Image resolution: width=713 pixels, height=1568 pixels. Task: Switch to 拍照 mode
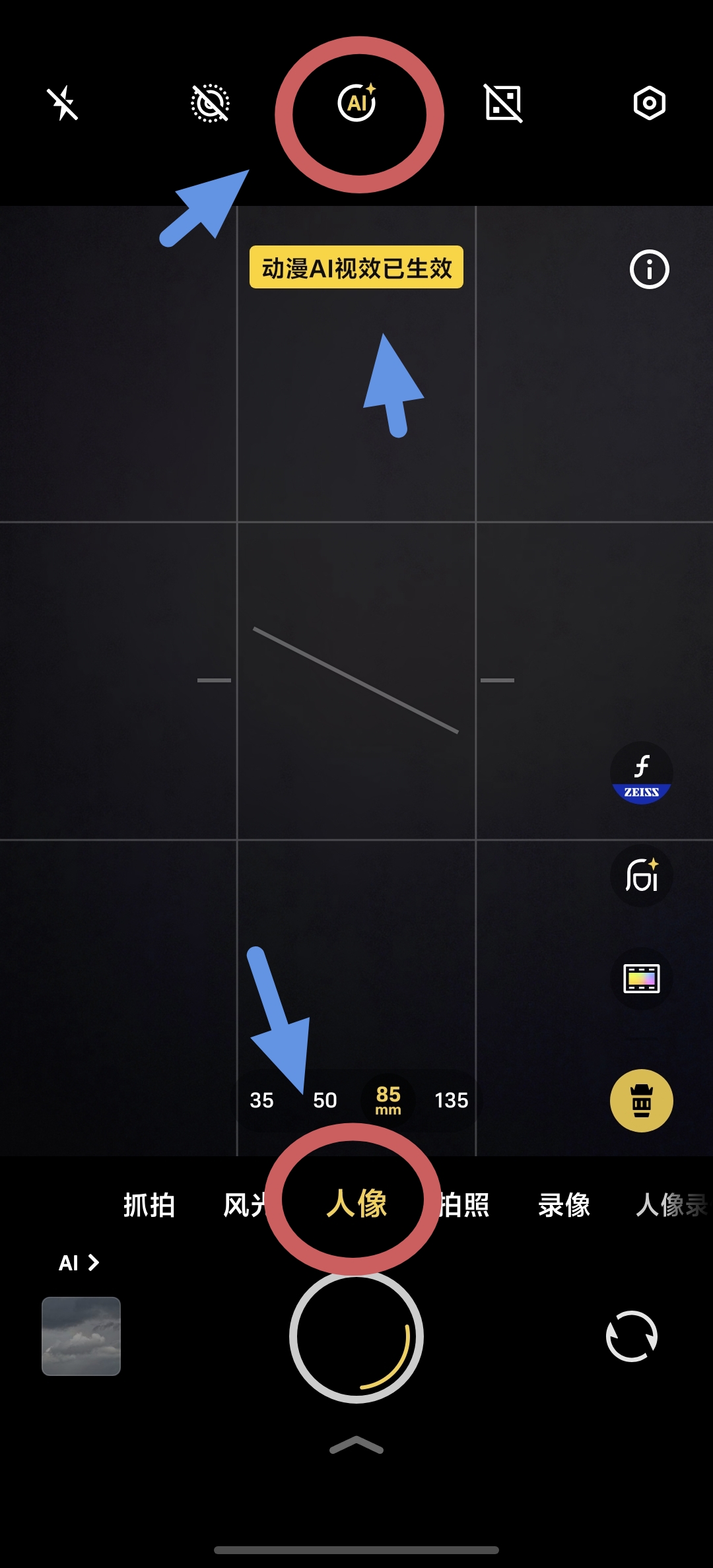pyautogui.click(x=467, y=1205)
